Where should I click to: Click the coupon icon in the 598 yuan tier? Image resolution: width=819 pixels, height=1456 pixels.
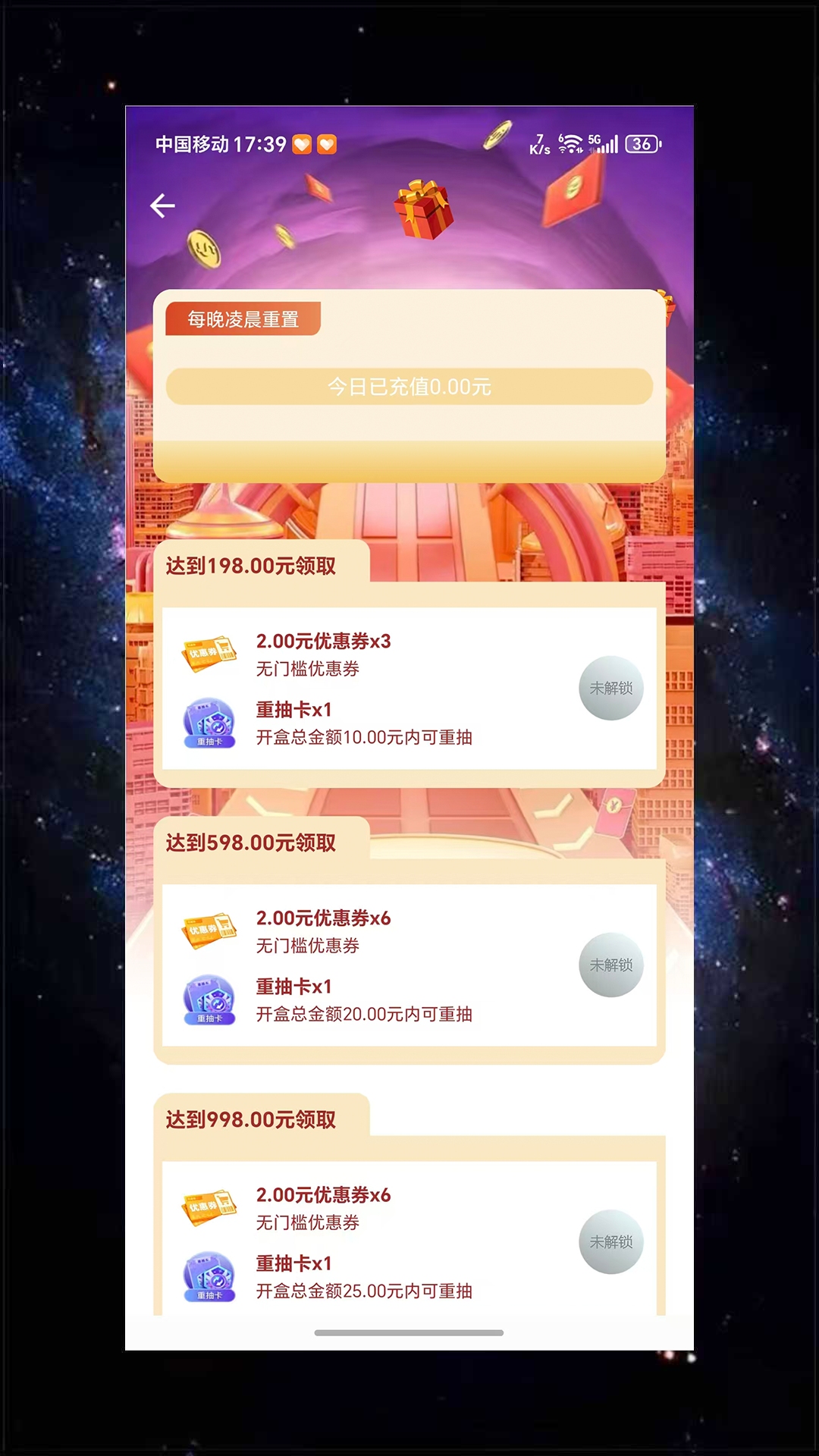point(210,929)
